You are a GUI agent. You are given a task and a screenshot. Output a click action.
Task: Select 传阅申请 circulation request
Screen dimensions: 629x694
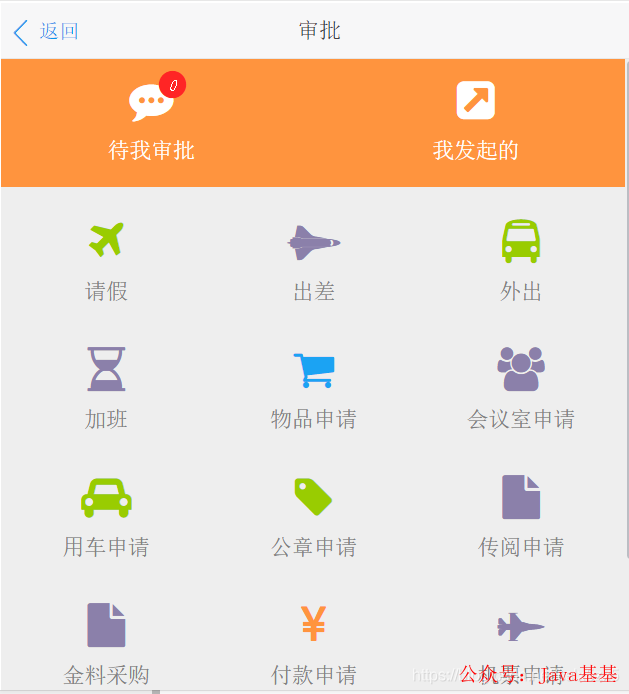click(x=521, y=516)
